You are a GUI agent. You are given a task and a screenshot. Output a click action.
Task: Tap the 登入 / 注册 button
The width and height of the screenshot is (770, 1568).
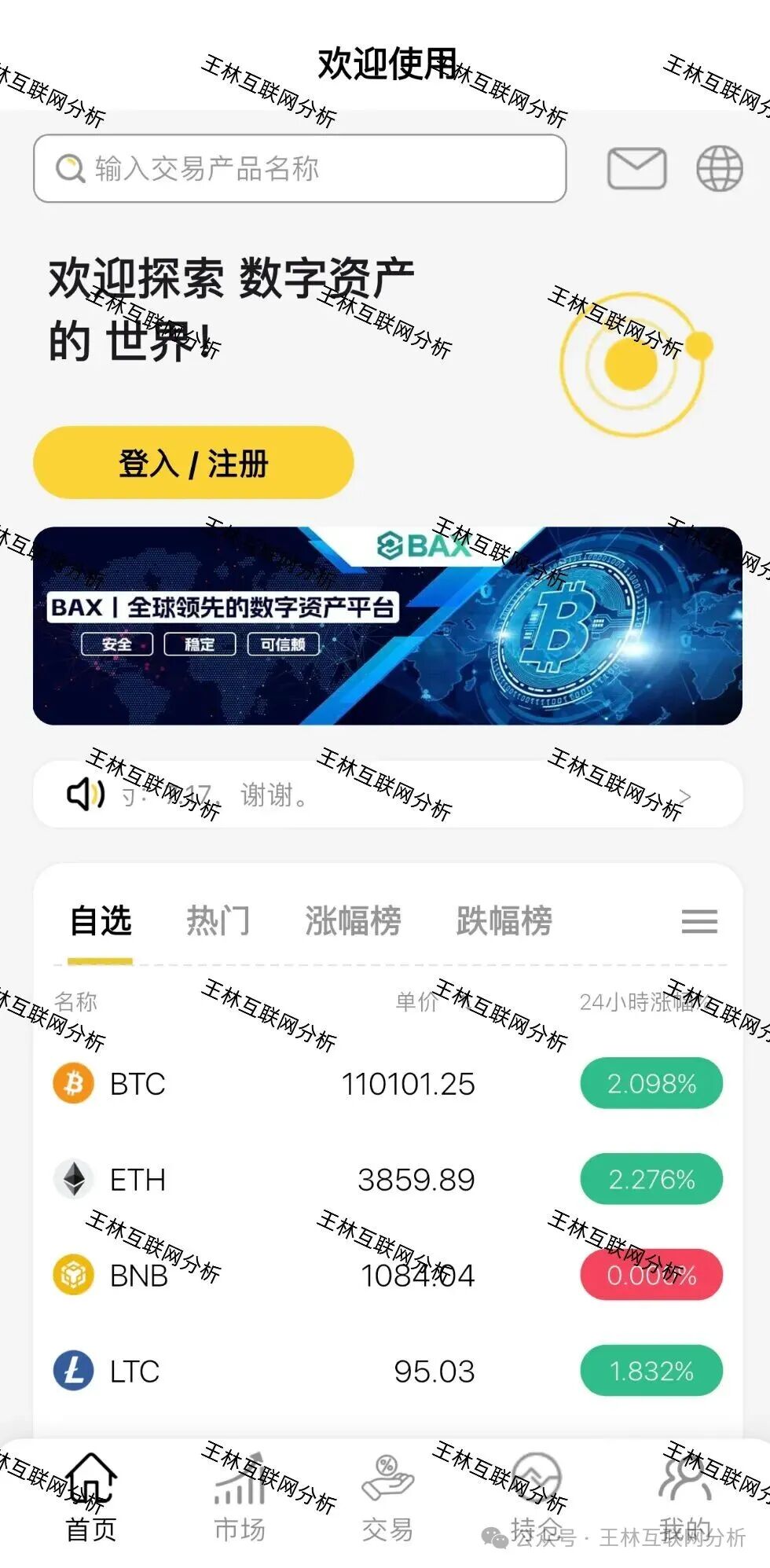point(193,463)
